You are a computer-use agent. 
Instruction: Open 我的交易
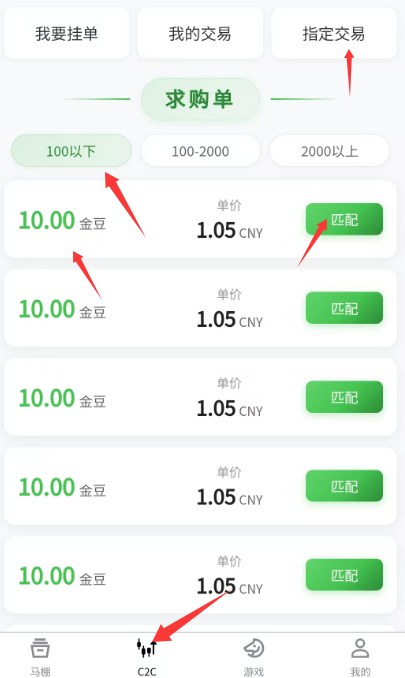click(x=200, y=33)
